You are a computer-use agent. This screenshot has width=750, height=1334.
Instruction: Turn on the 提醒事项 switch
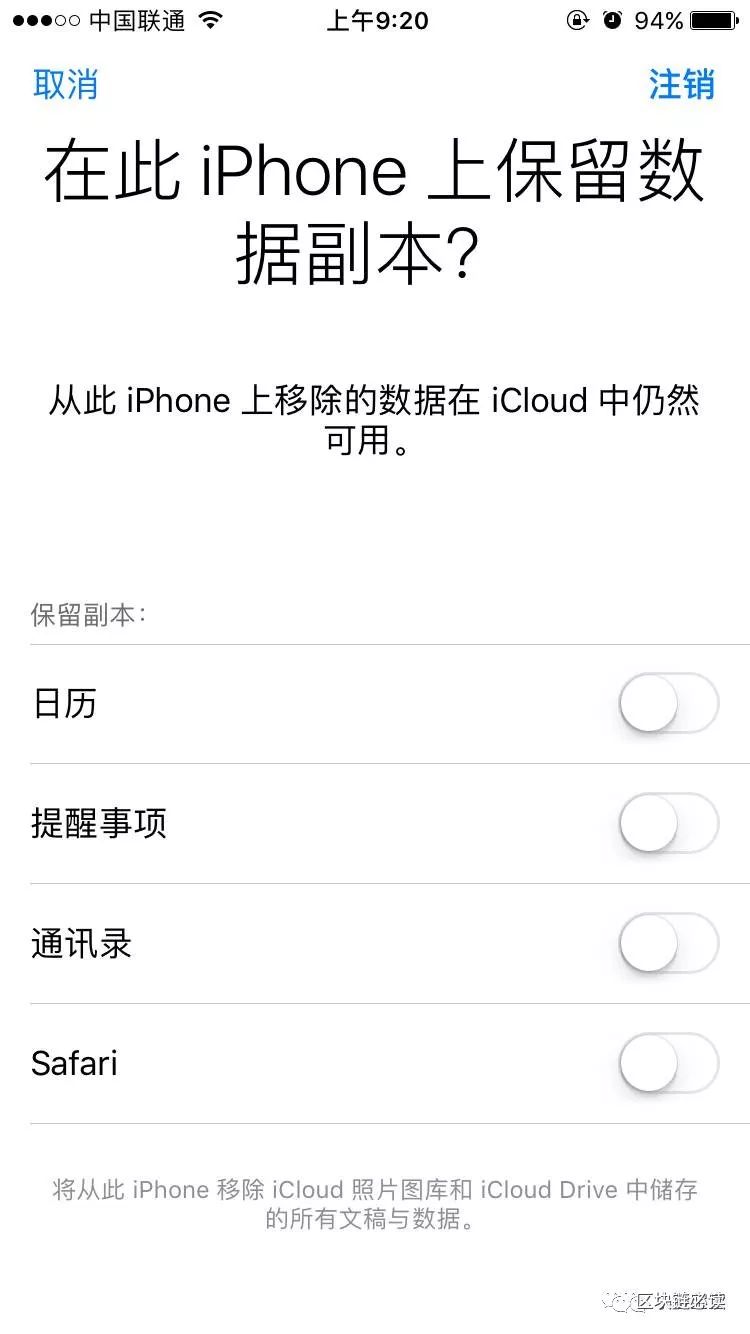coord(668,823)
